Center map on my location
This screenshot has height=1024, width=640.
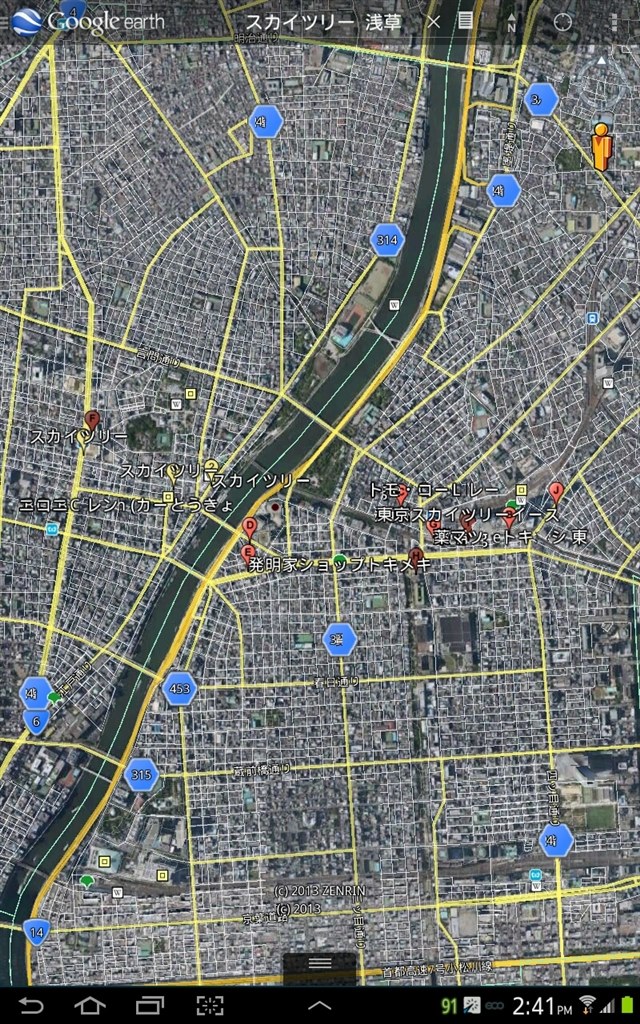pyautogui.click(x=564, y=21)
